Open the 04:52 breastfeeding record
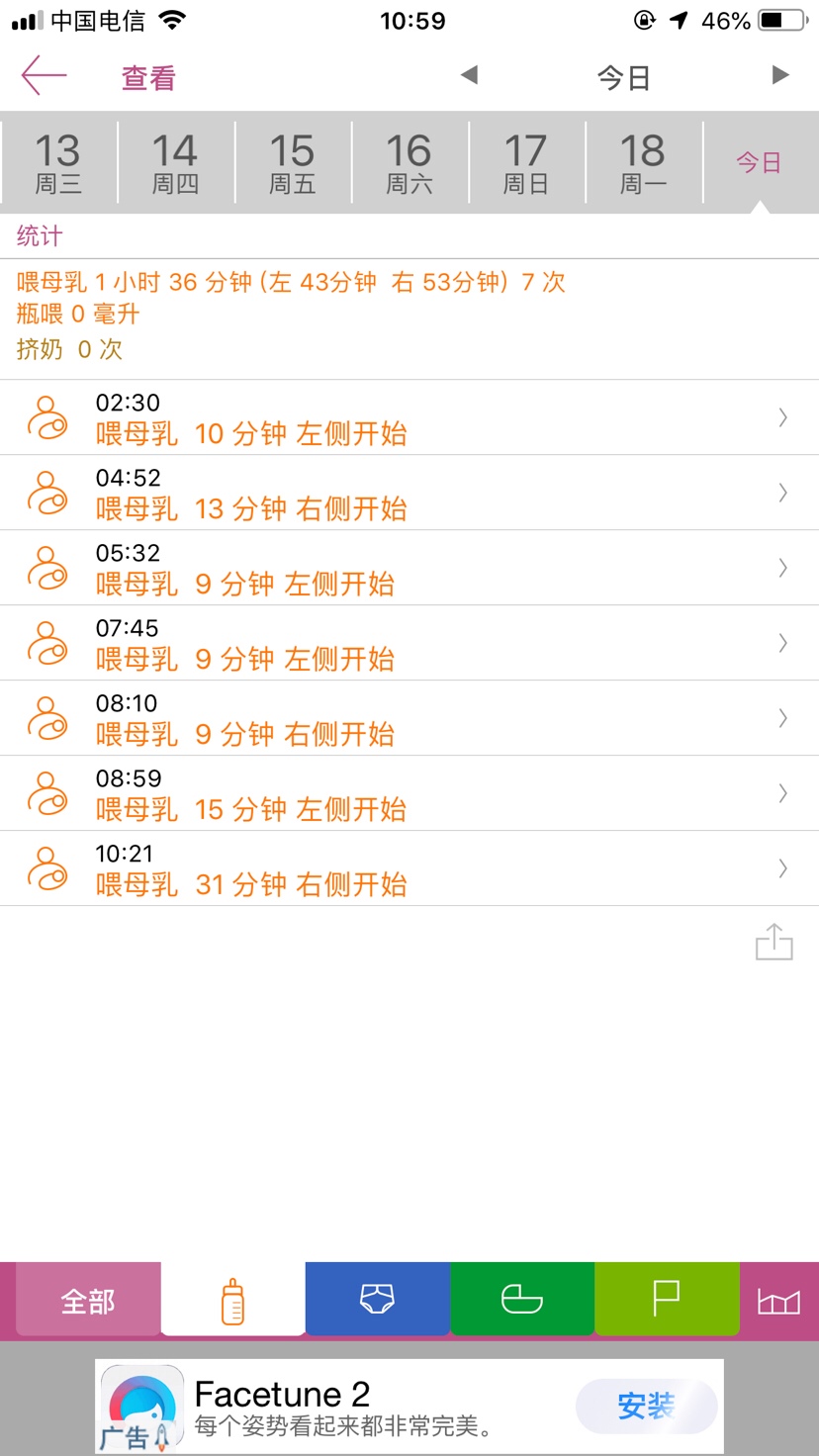 [409, 493]
